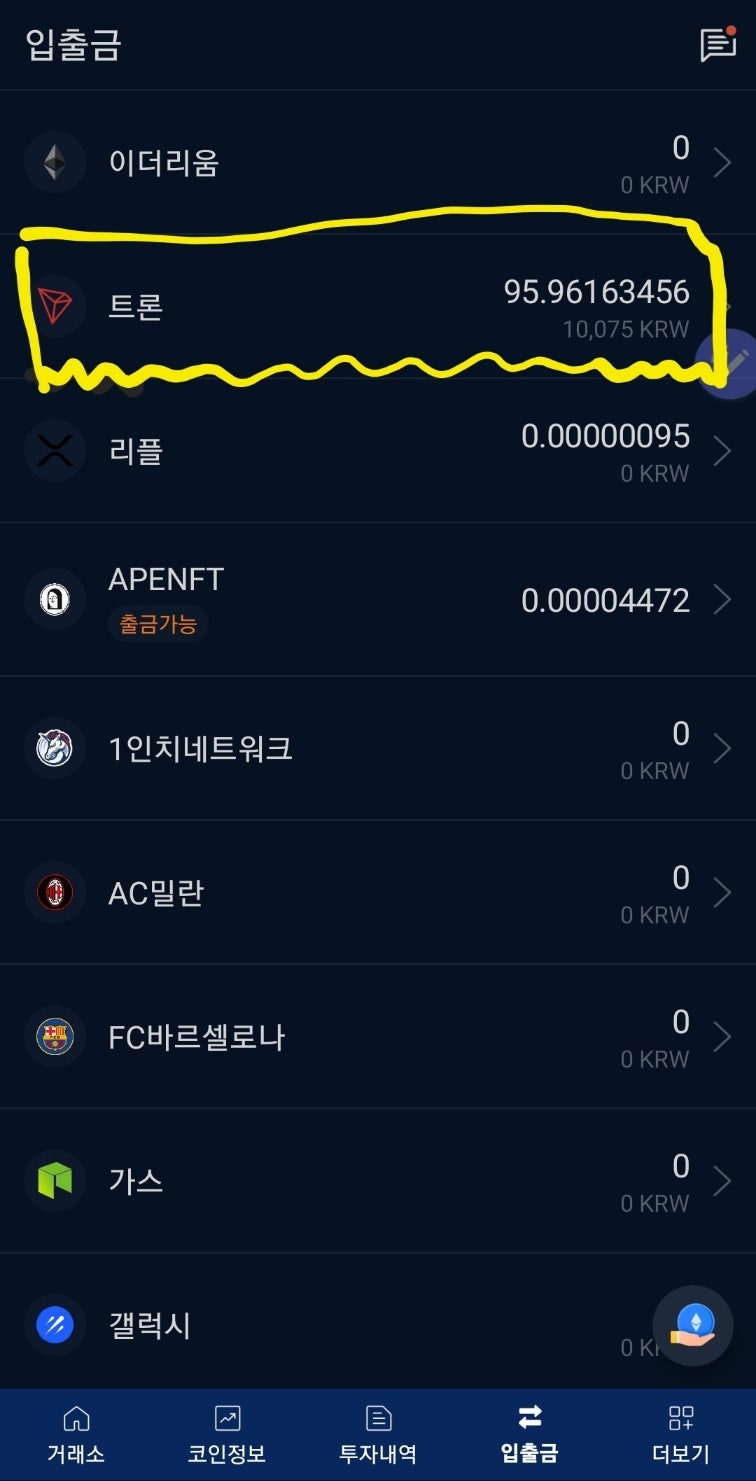Tap the highlighted 트론 balance row
Screen dimensions: 756x1481
coord(380,306)
